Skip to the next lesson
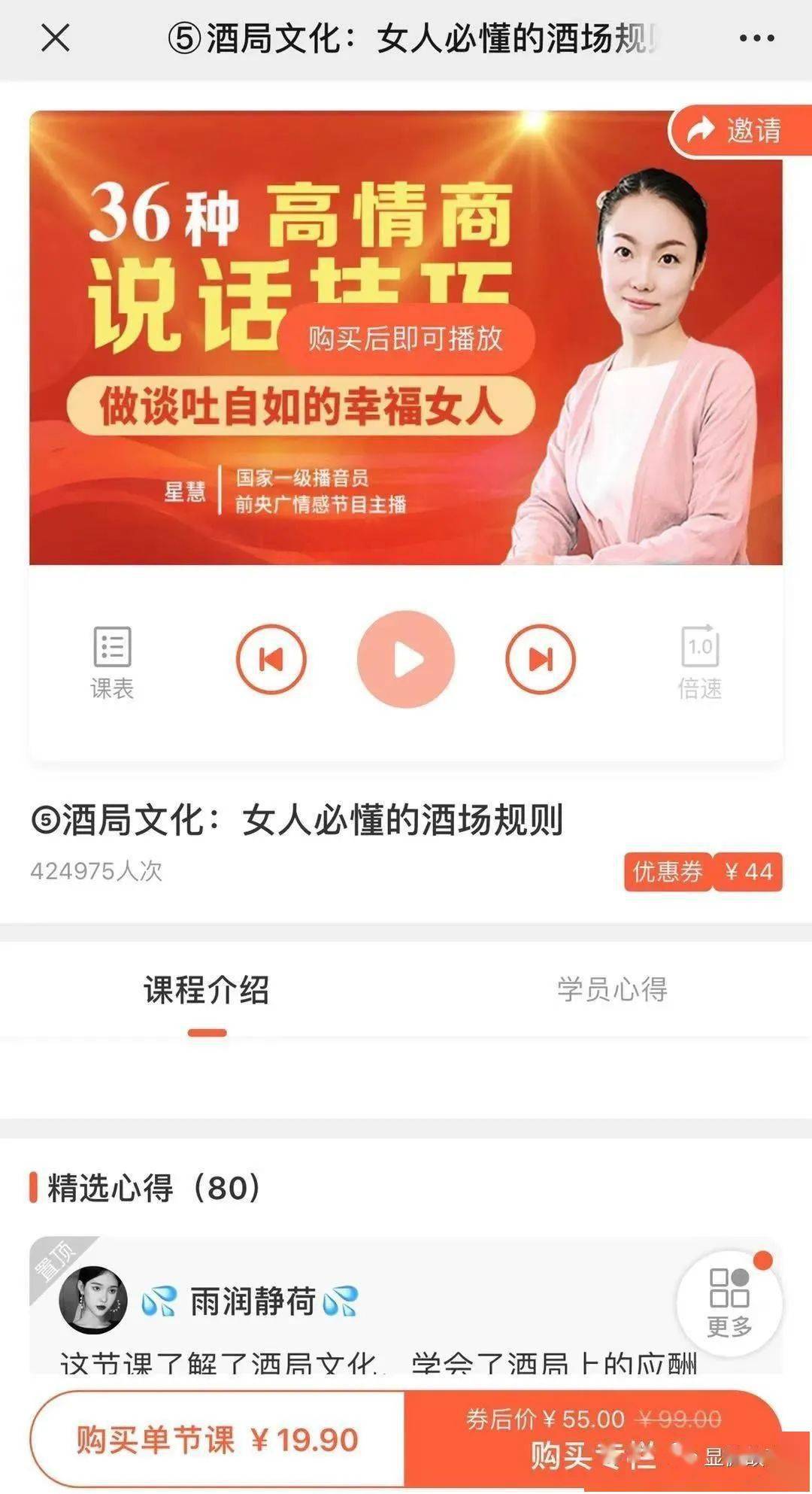812x1494 pixels. (x=541, y=659)
